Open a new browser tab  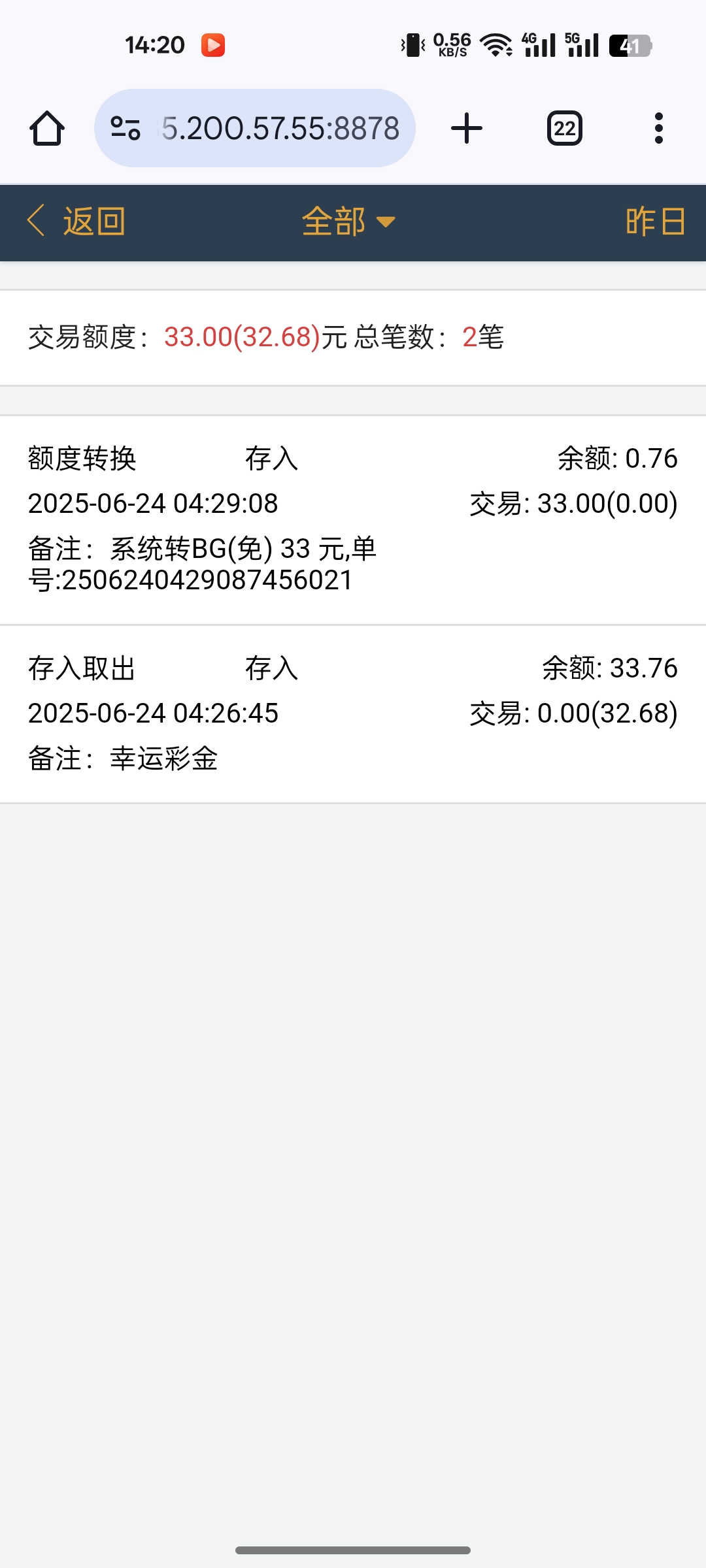[467, 128]
